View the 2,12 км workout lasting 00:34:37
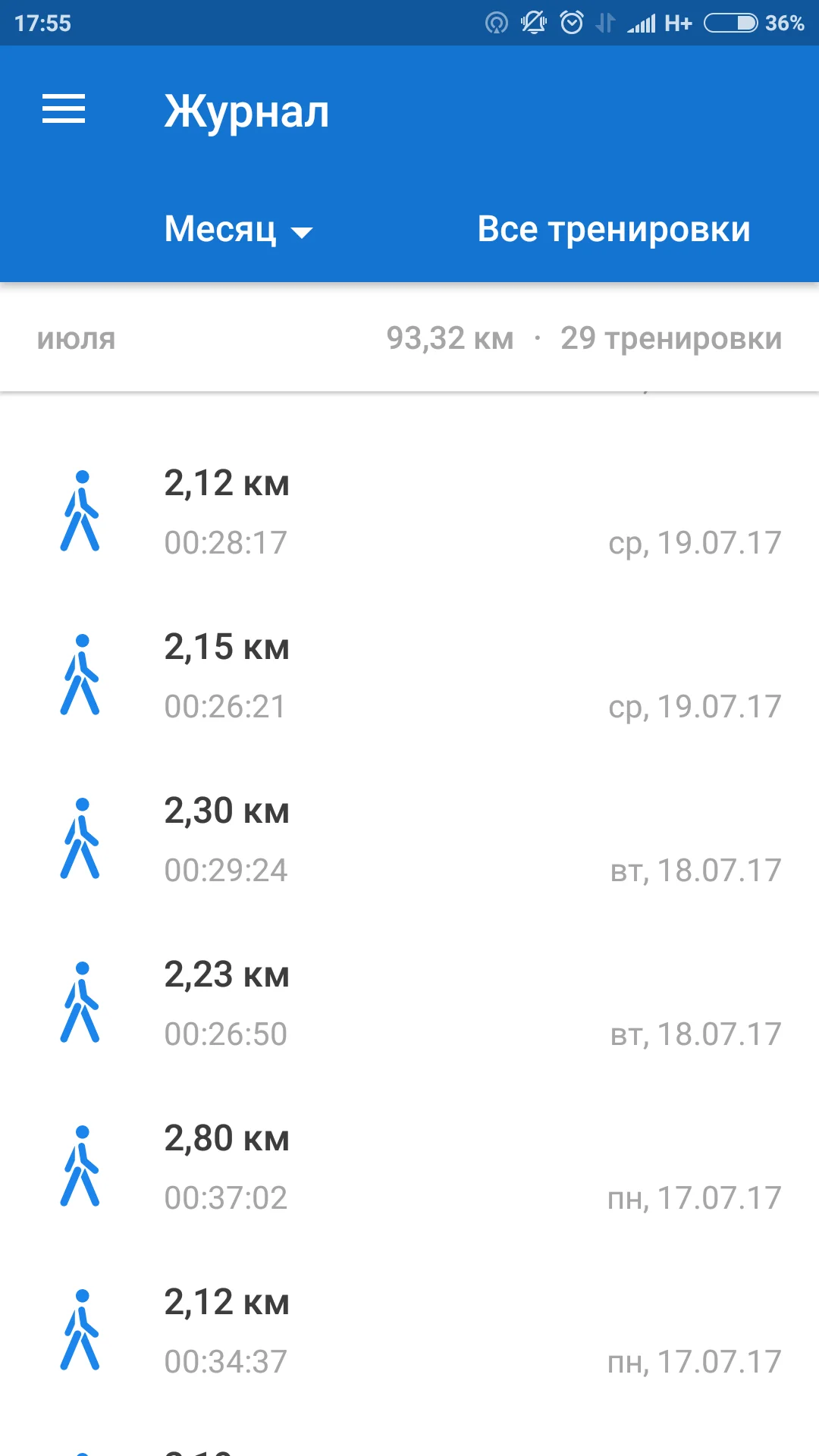This screenshot has width=819, height=1456. (x=409, y=1331)
